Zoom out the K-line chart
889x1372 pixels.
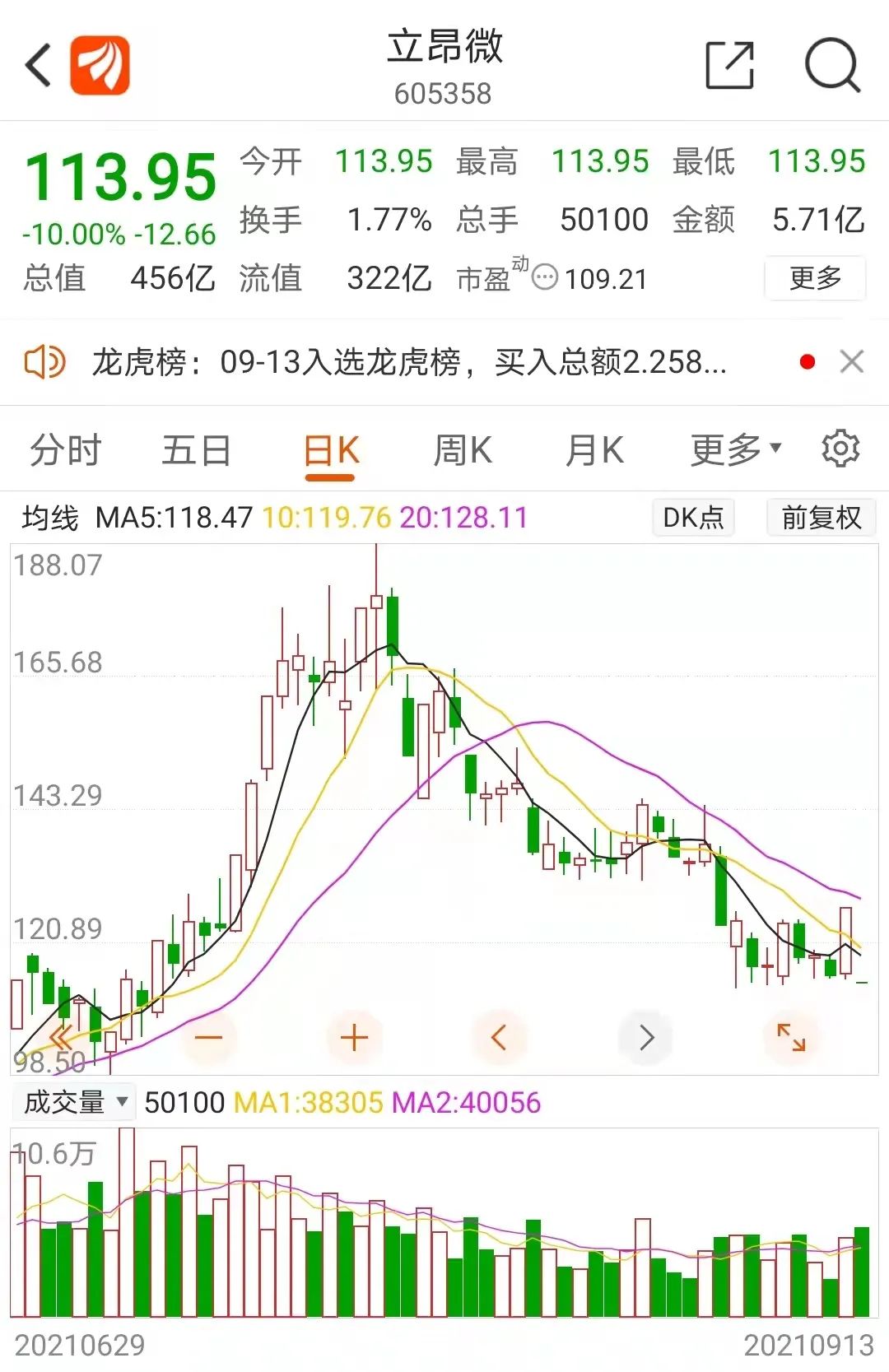click(209, 1038)
